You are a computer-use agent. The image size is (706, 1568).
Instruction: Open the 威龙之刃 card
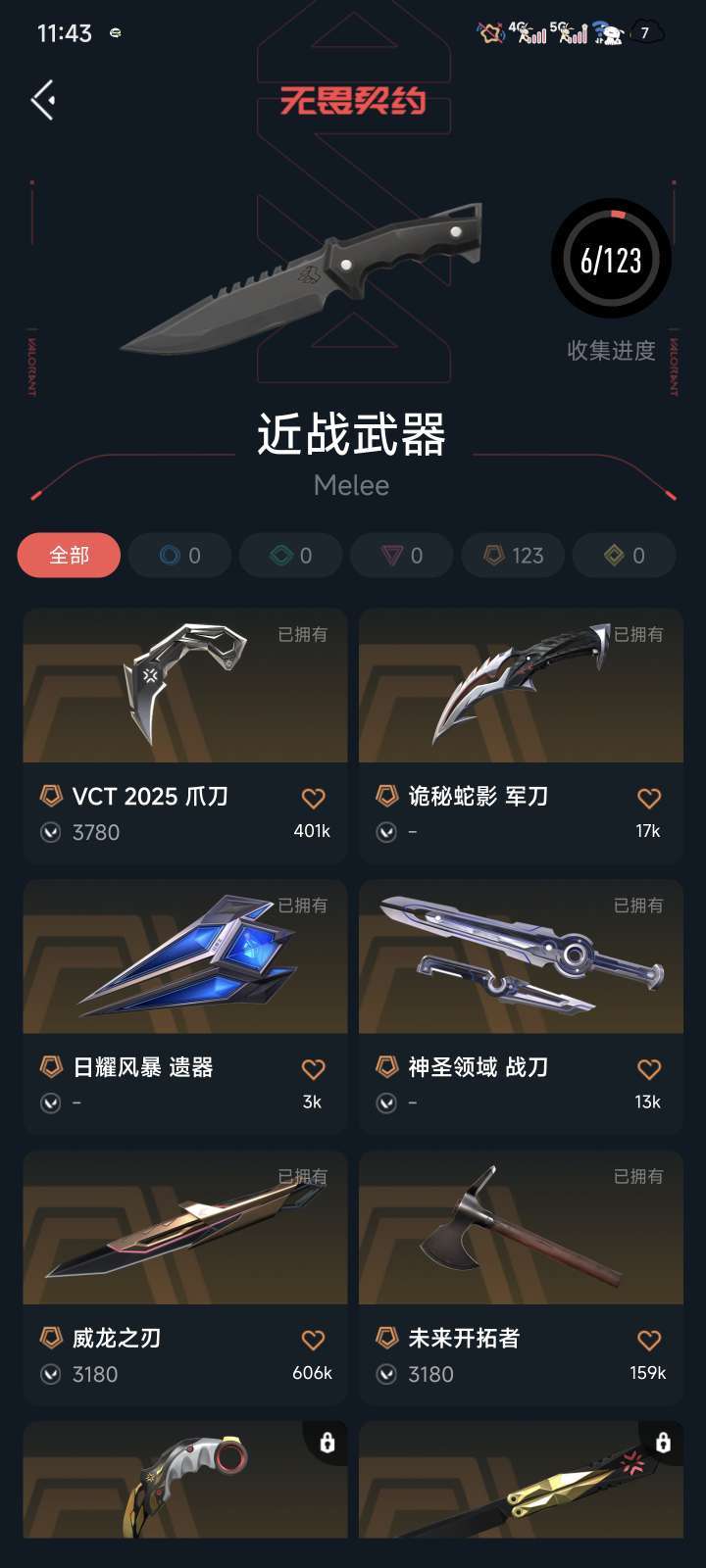click(185, 1278)
